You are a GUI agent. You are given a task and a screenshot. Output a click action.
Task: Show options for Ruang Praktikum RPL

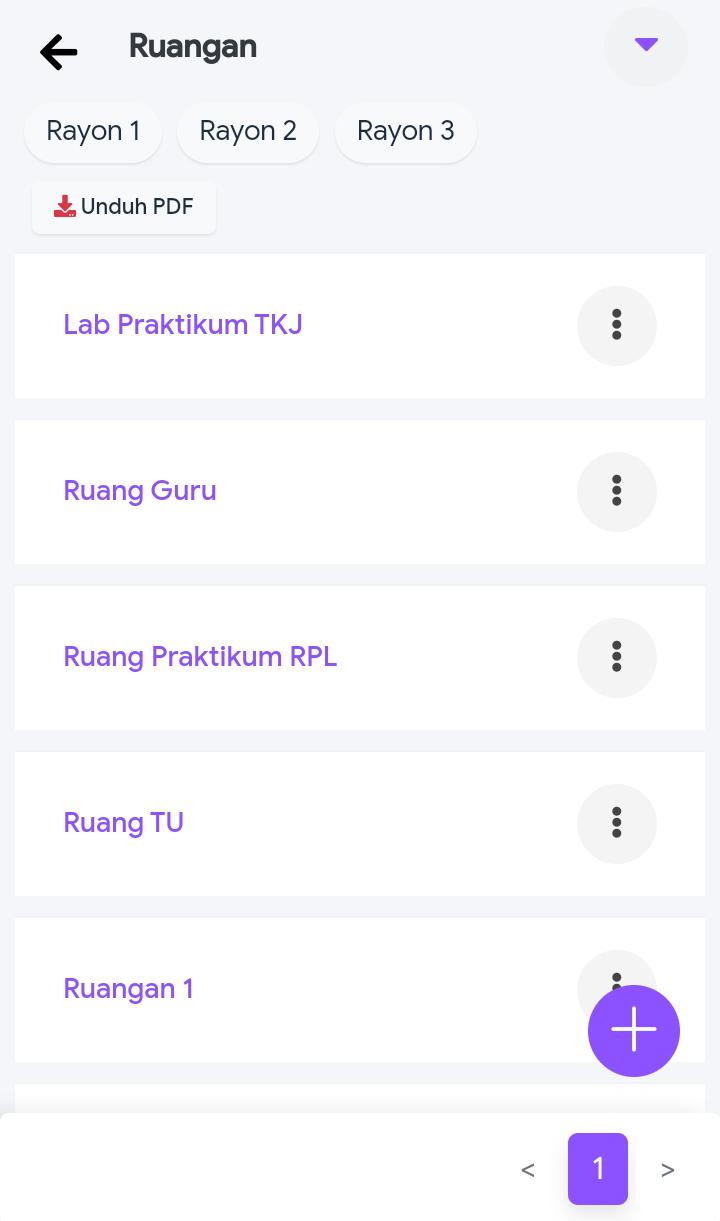pyautogui.click(x=616, y=657)
